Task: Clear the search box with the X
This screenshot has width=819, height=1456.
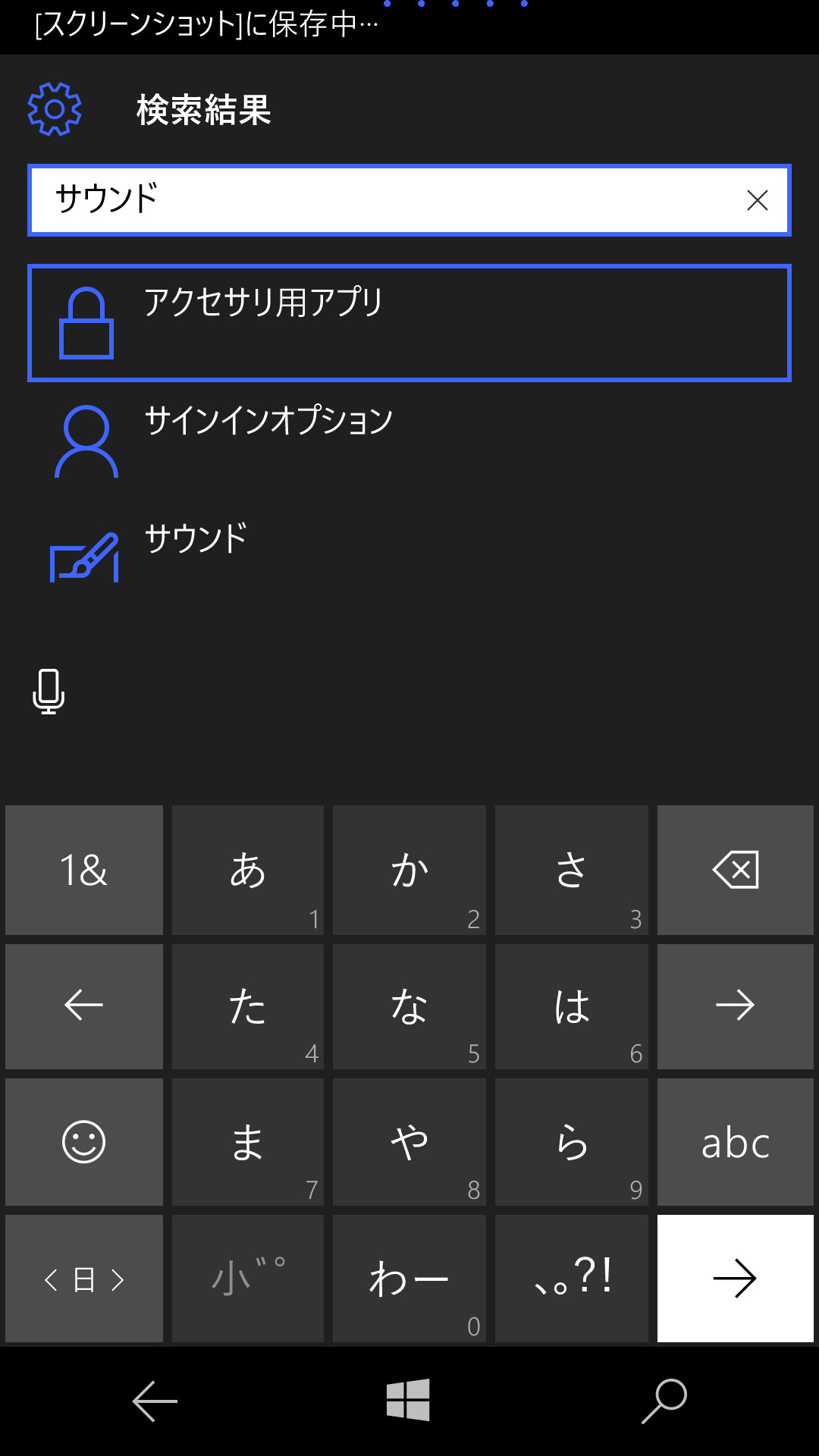Action: coord(756,200)
